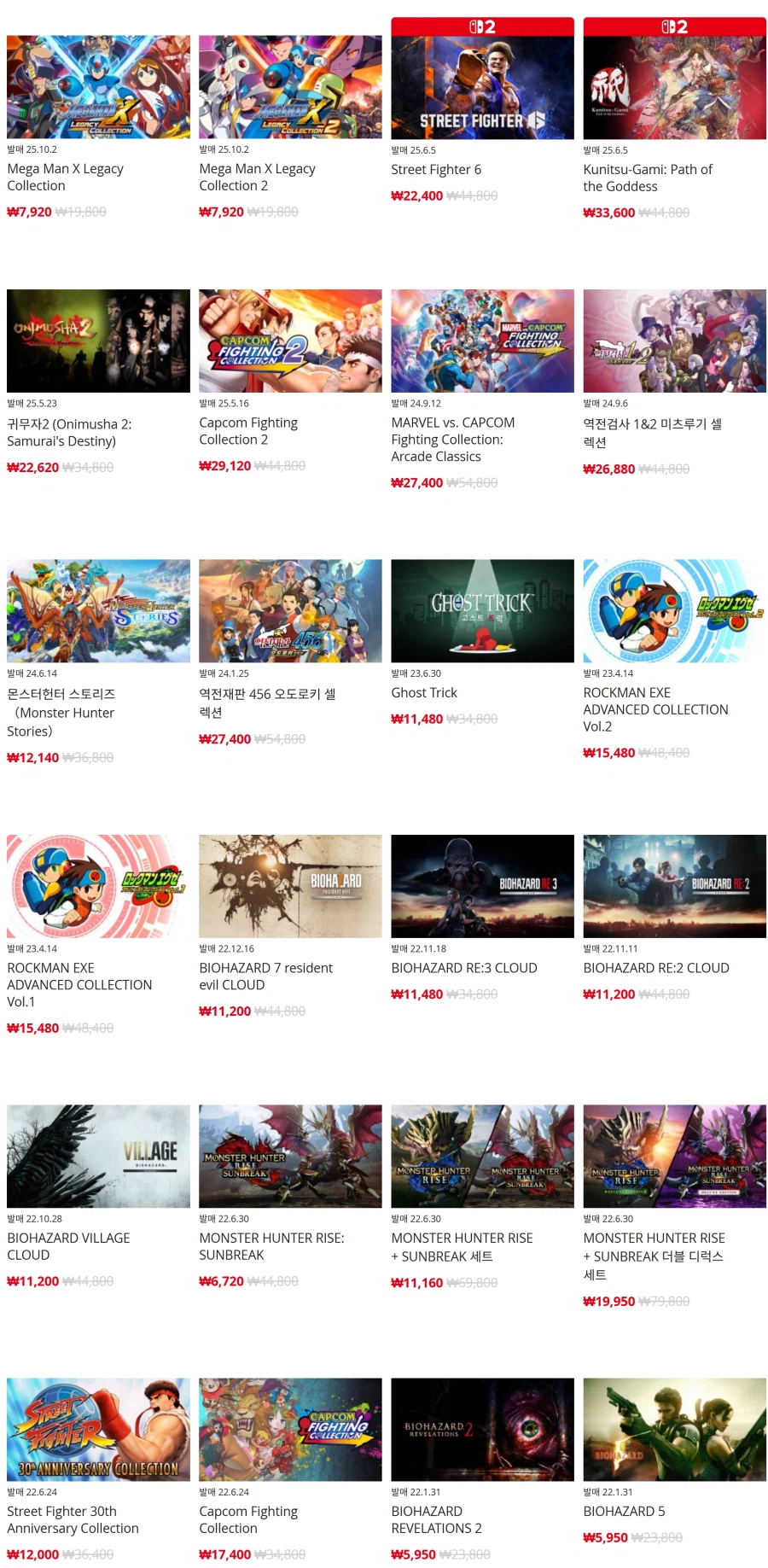The image size is (768, 1568).
Task: View the BIOHAZARD 5 game card
Action: (x=674, y=1430)
